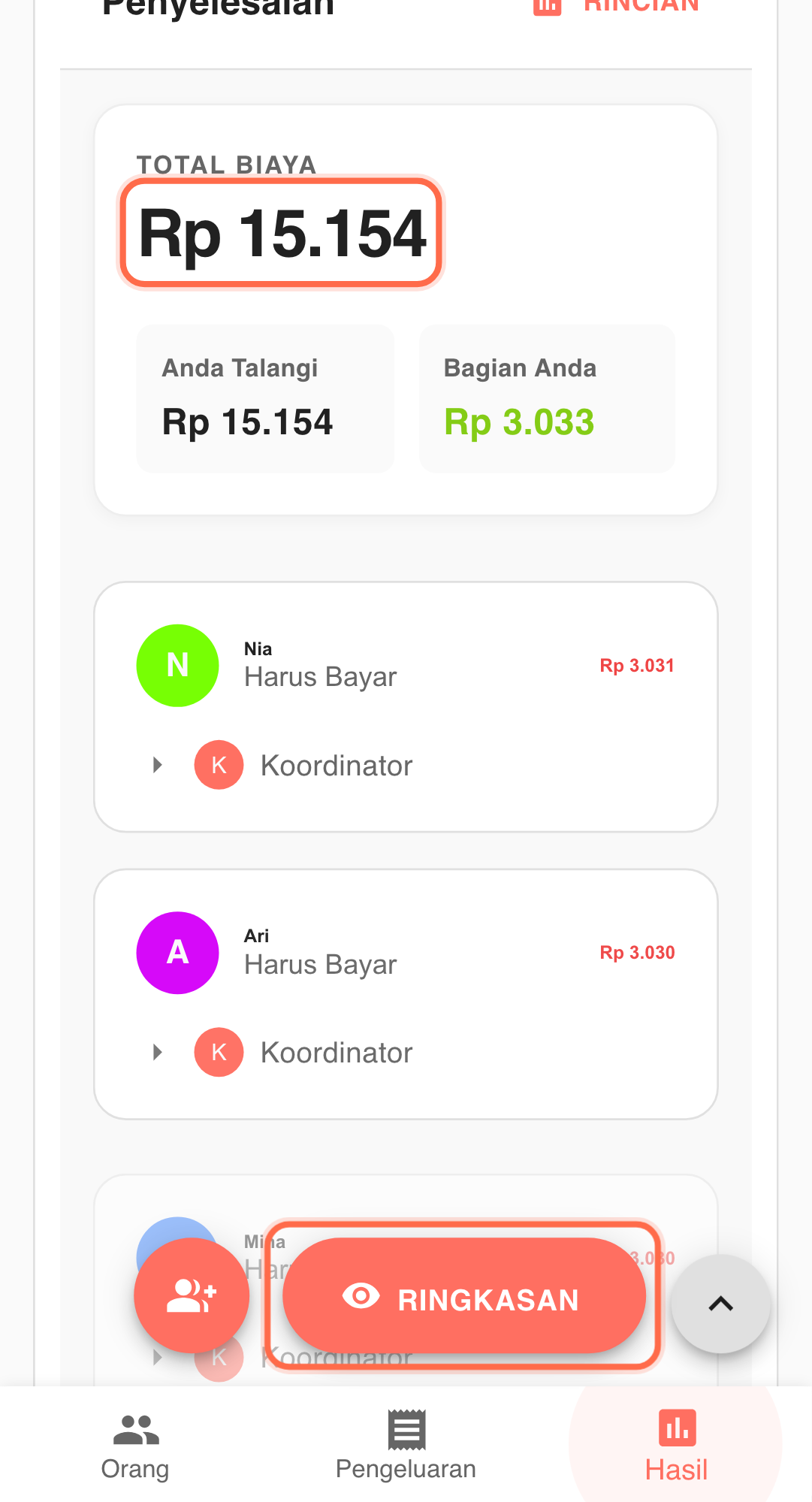Image resolution: width=812 pixels, height=1502 pixels.
Task: Click the eye icon inside the RINGKASAN button
Action: [x=360, y=1295]
